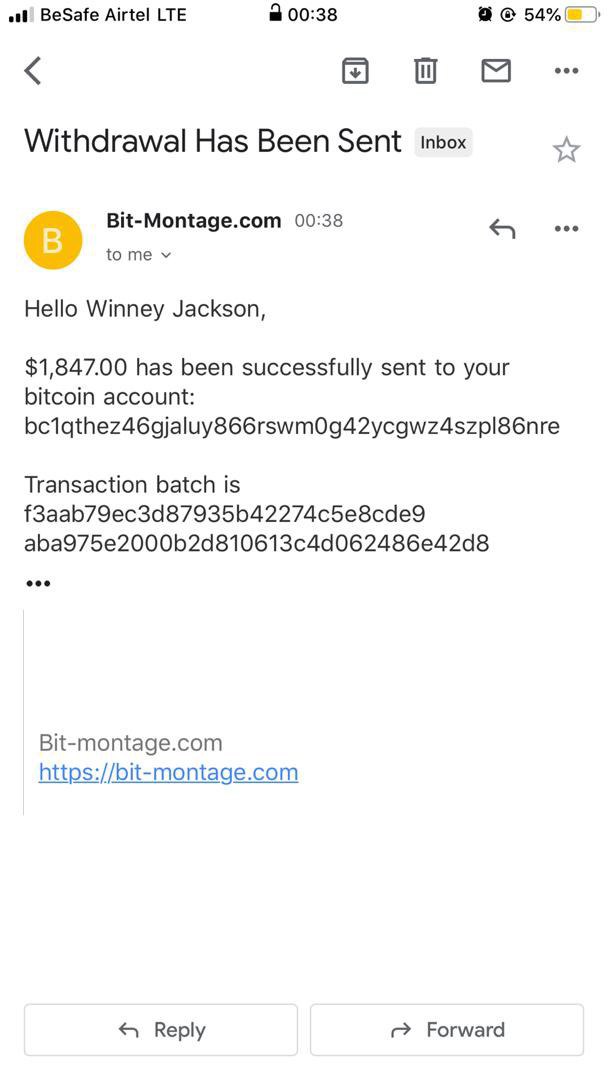Image resolution: width=608 pixels, height=1080 pixels.
Task: Open the top toolbar overflow menu
Action: (x=566, y=71)
